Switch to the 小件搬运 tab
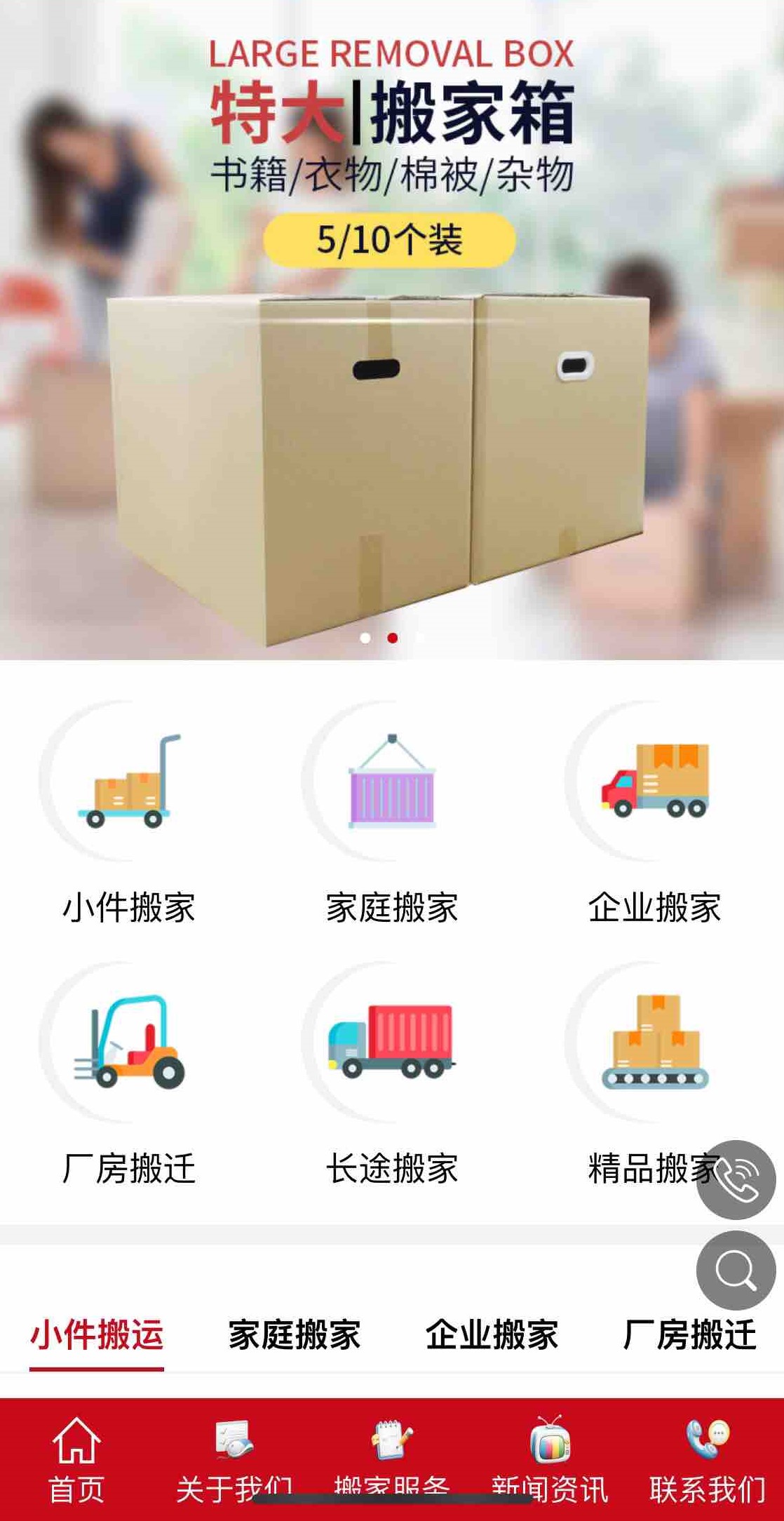 pos(97,1334)
